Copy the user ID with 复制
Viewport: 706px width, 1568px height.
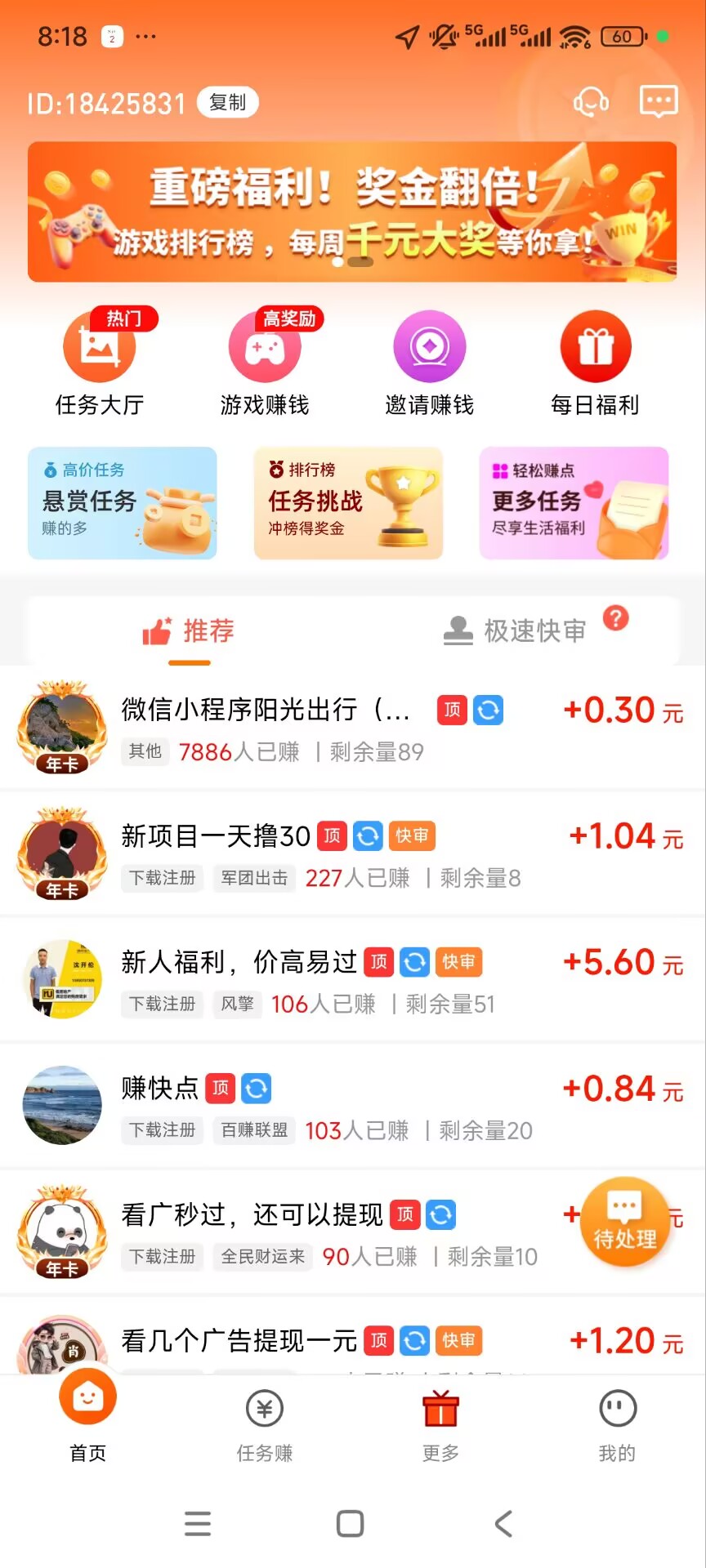click(227, 103)
